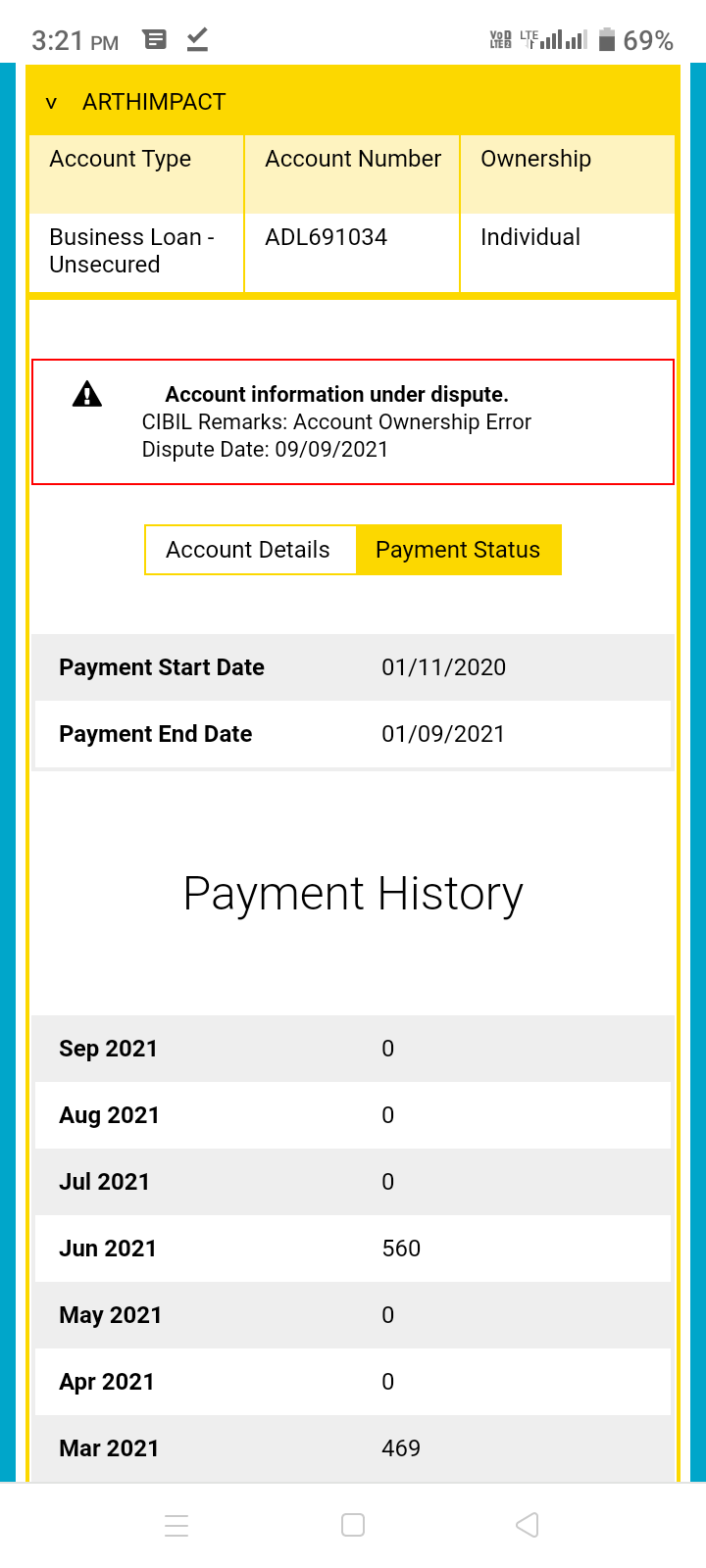This screenshot has height=1568, width=706.
Task: Switch to the Account Details tab
Action: [x=248, y=550]
